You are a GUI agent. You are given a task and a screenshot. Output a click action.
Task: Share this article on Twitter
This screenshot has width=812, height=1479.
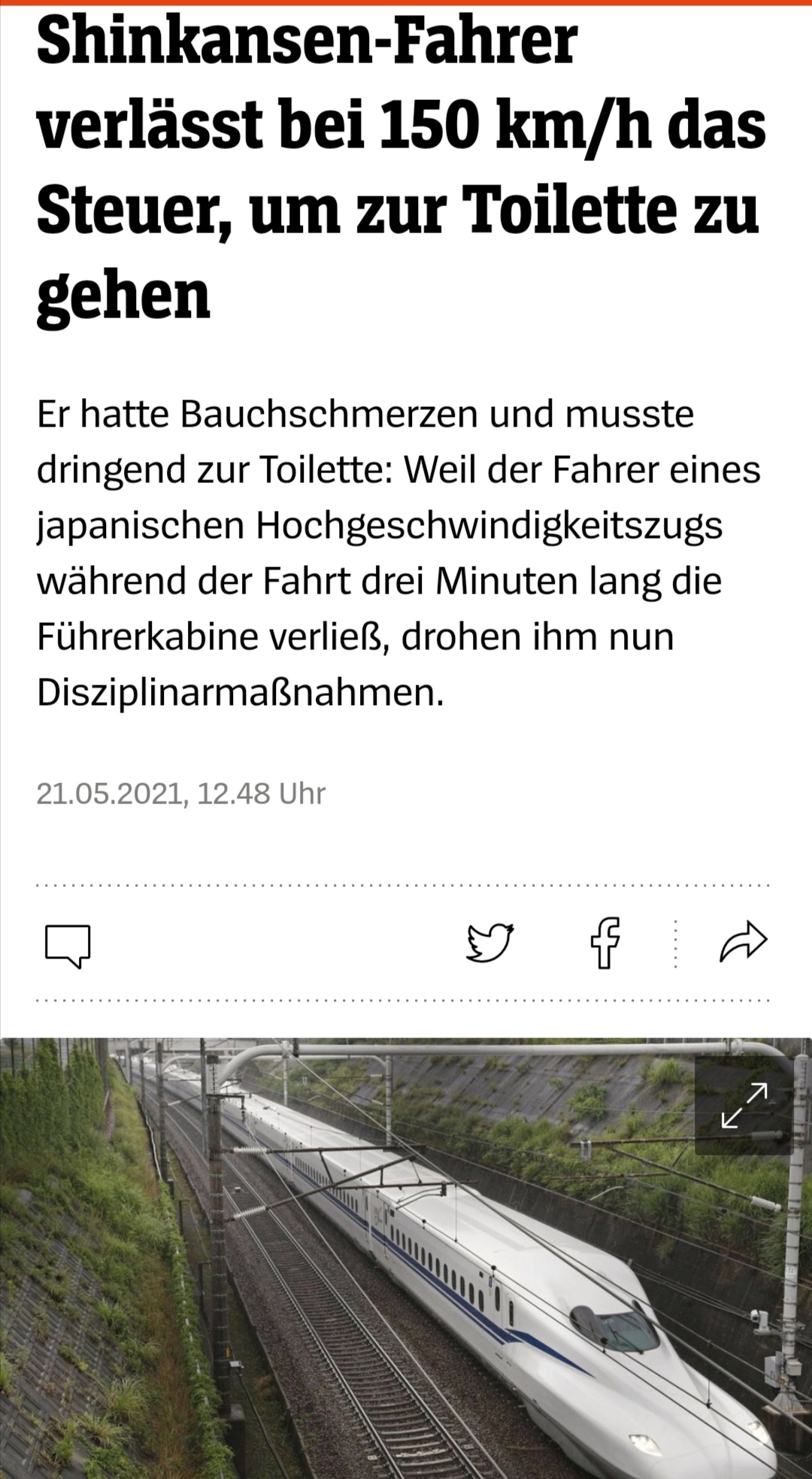pyautogui.click(x=489, y=943)
